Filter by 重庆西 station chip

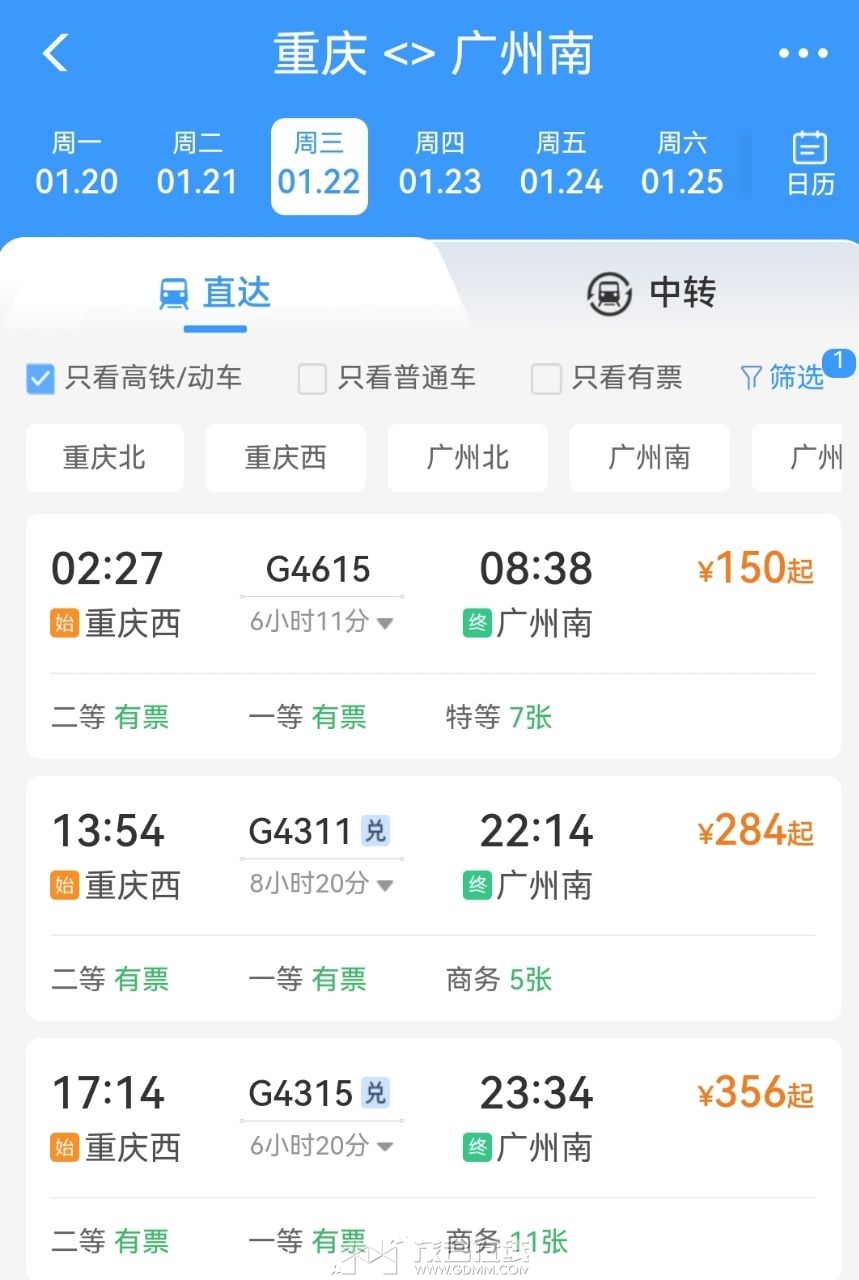click(x=286, y=458)
